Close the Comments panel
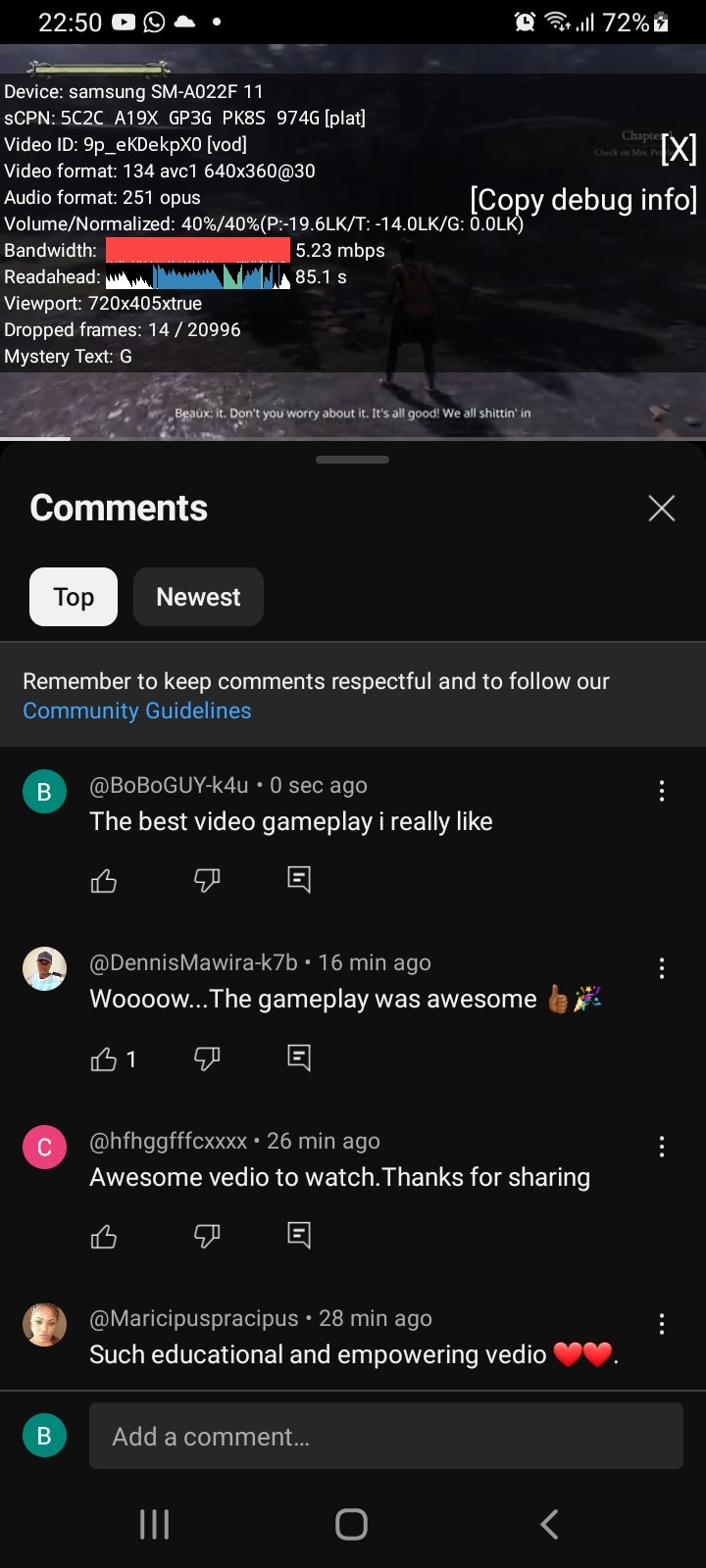Screen dimensions: 706x1568 coord(662,508)
